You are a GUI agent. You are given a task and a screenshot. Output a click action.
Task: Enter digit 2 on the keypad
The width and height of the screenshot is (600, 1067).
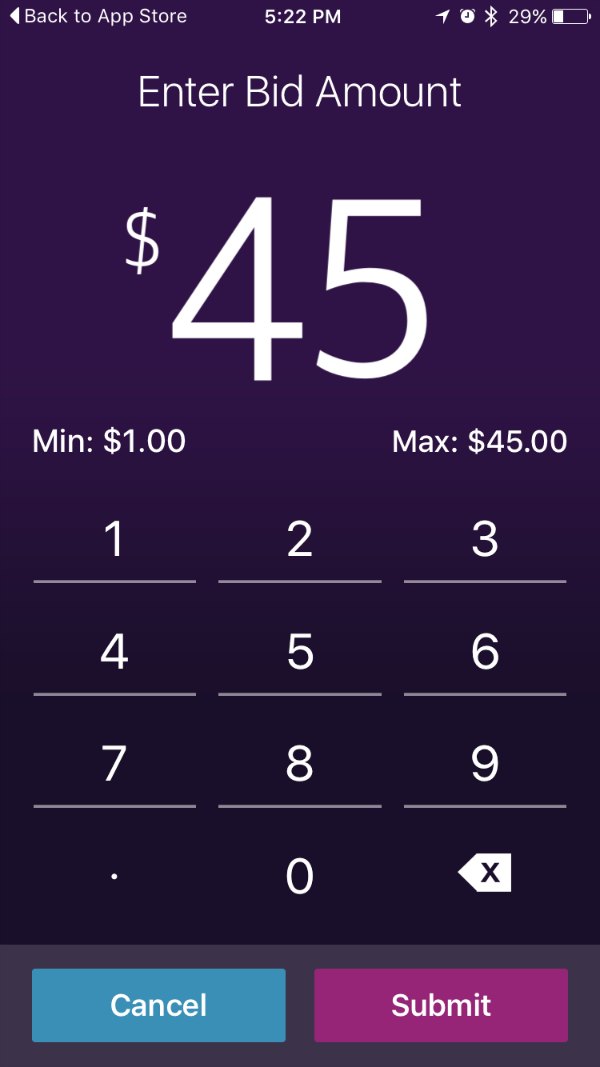(299, 539)
